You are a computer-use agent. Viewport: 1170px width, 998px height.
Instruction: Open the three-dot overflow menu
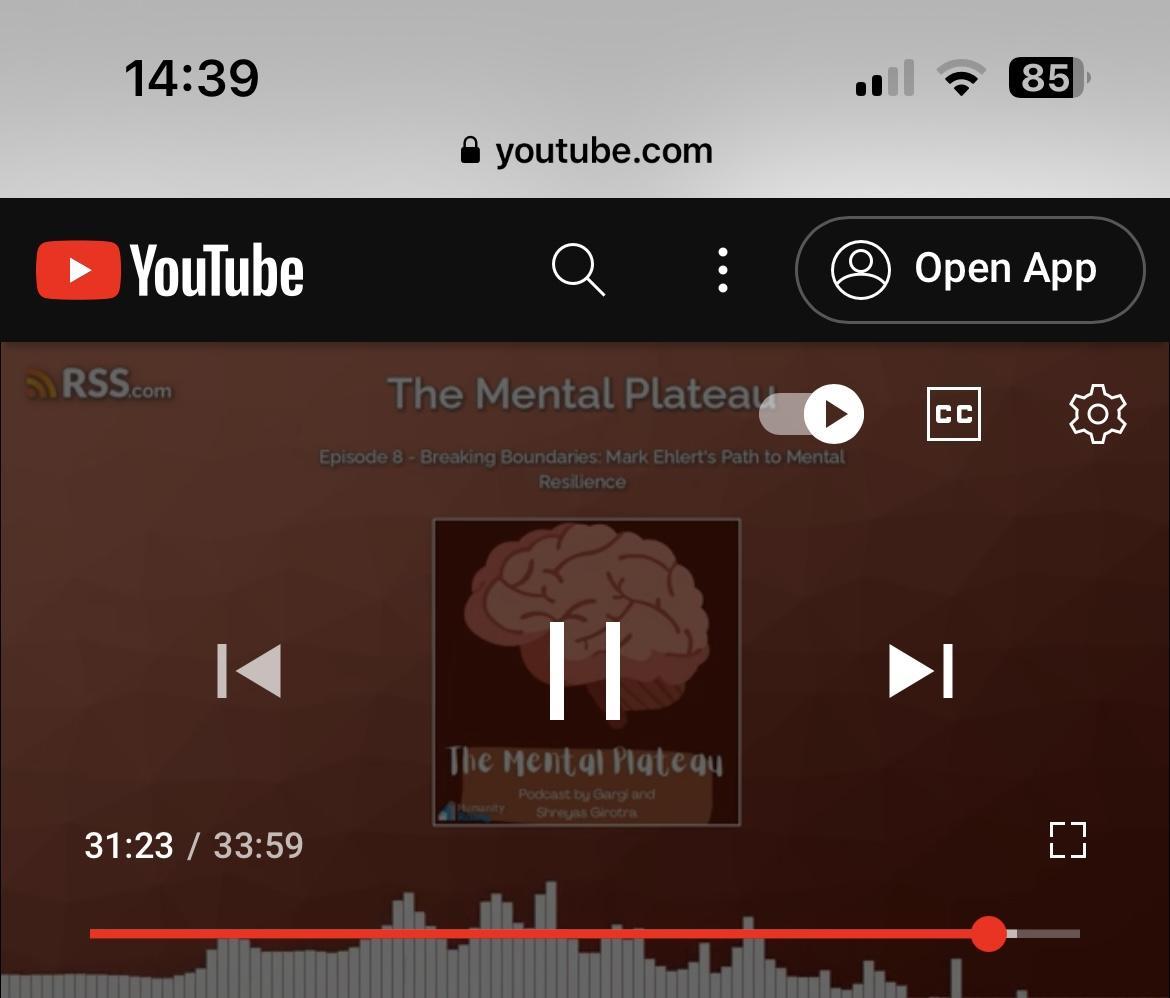click(722, 270)
